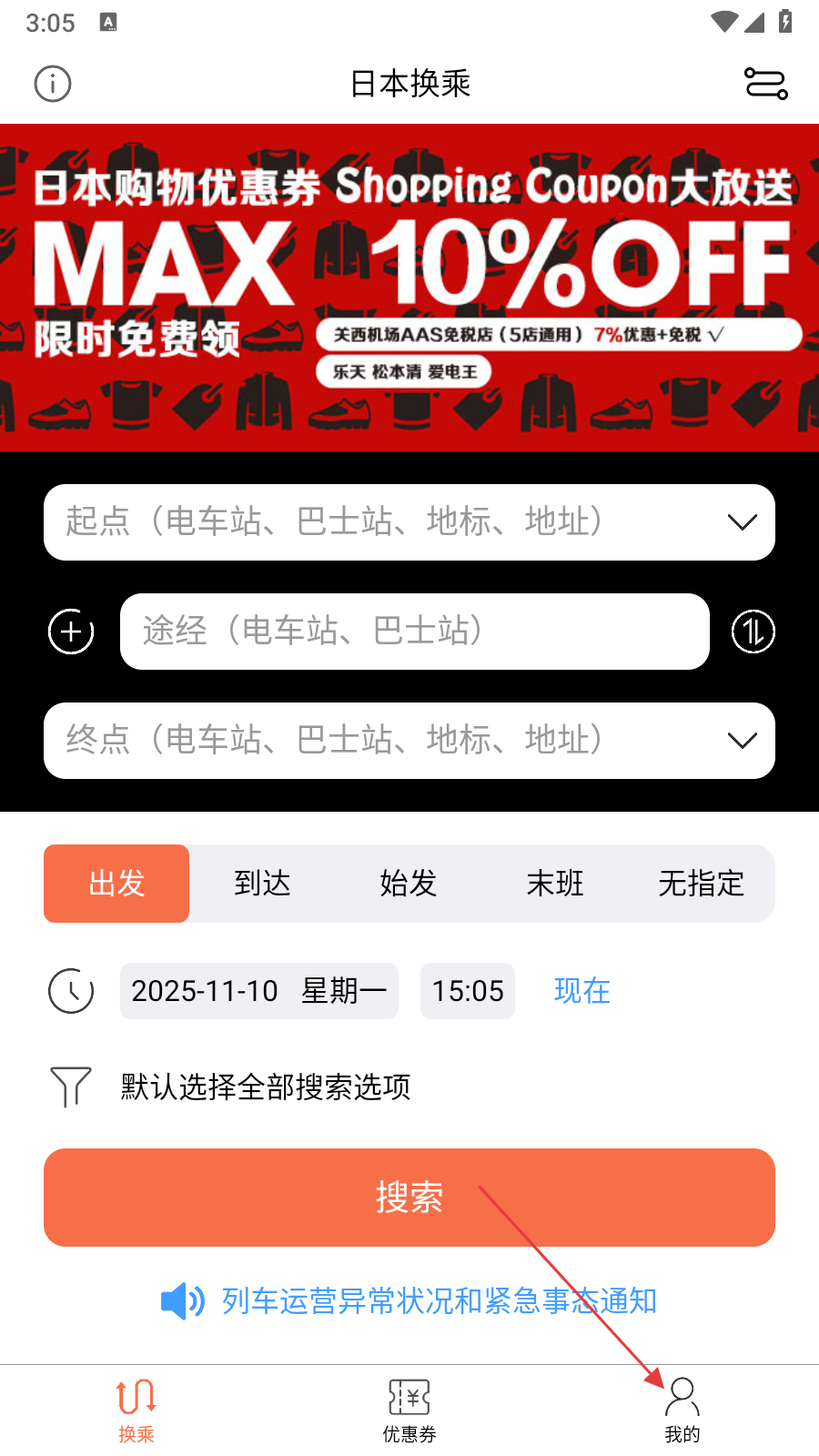Image resolution: width=819 pixels, height=1456 pixels.
Task: Tap the 途经 via station field
Action: (x=414, y=632)
